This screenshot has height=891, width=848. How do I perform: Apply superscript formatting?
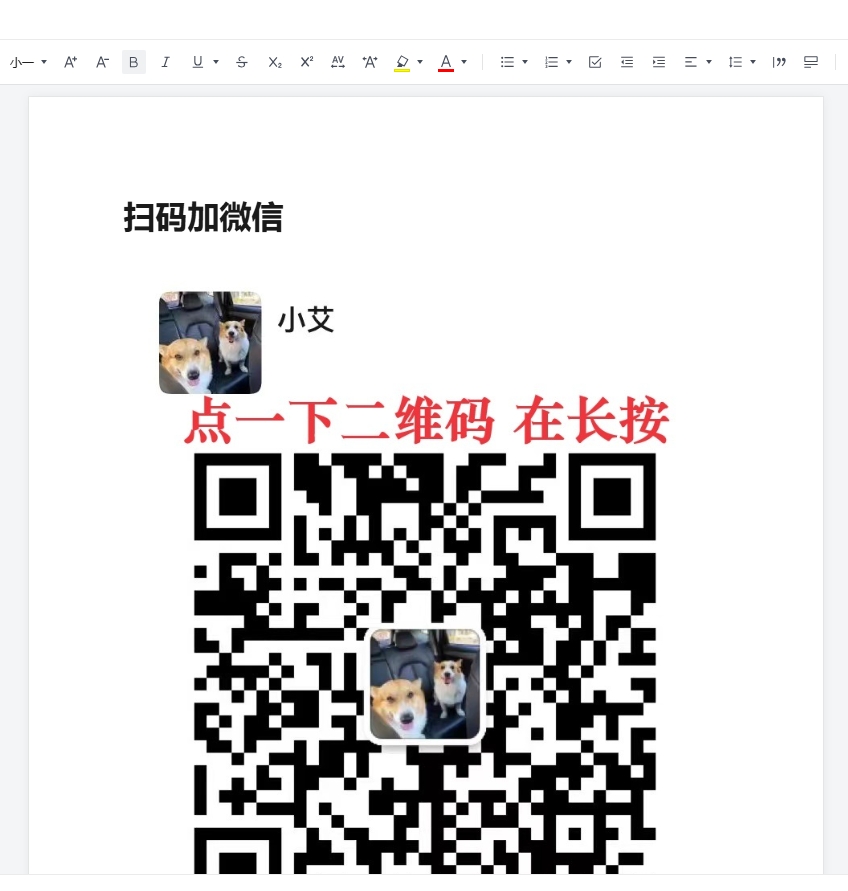(306, 62)
